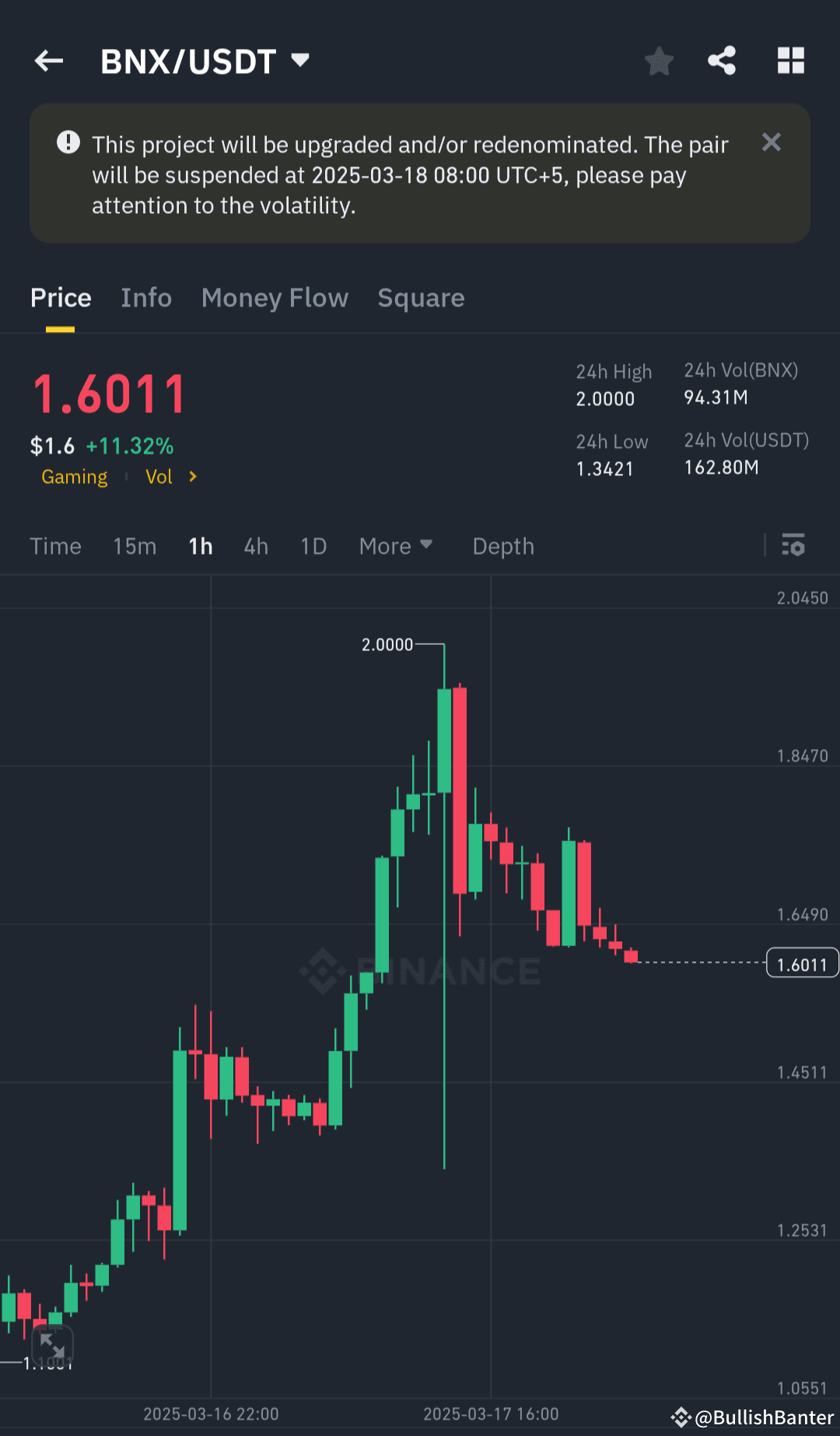Switch to the Money Flow tab

[275, 298]
